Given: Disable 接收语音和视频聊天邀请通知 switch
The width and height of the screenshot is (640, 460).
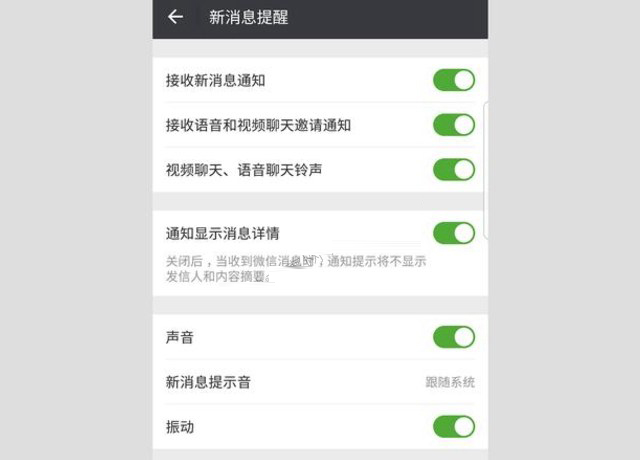Looking at the screenshot, I should (x=453, y=125).
